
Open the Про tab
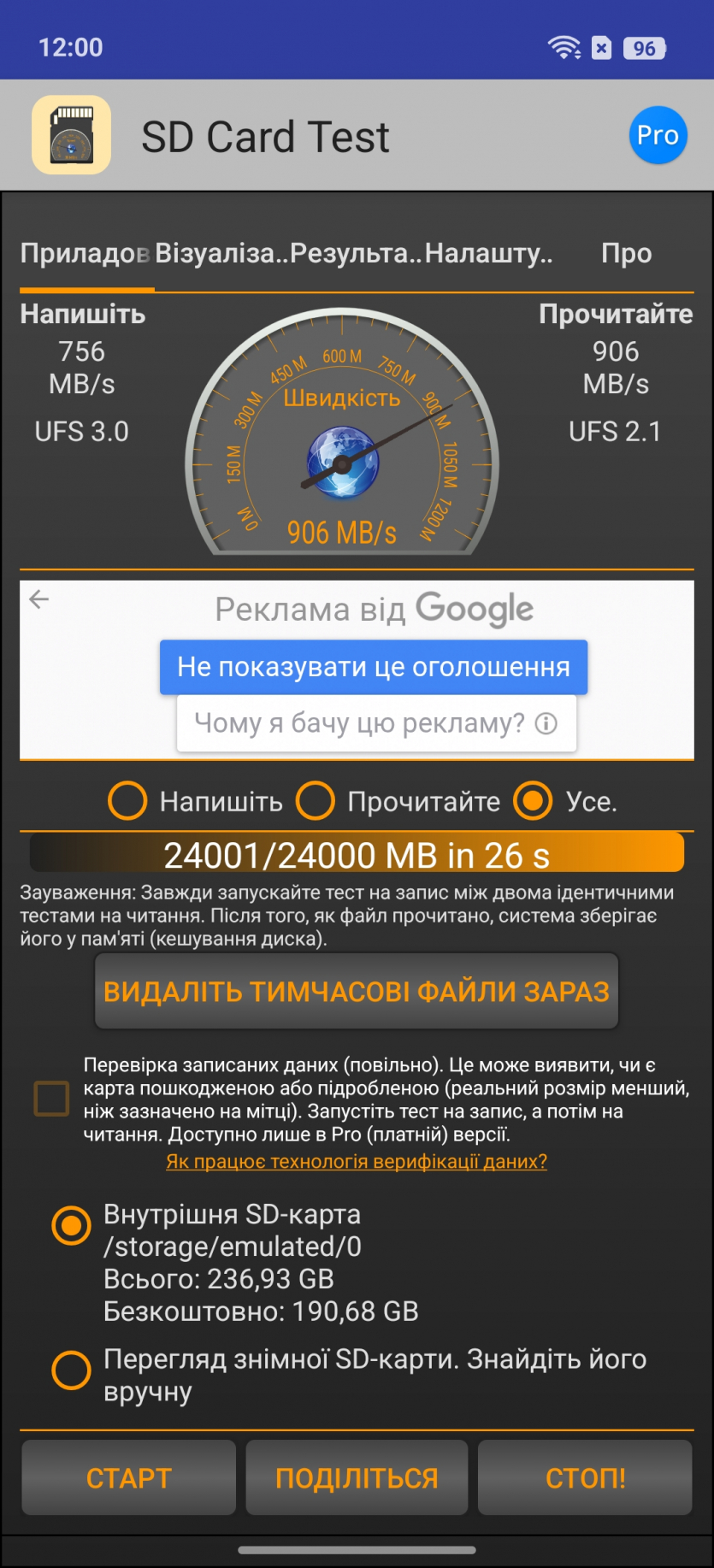point(626,253)
